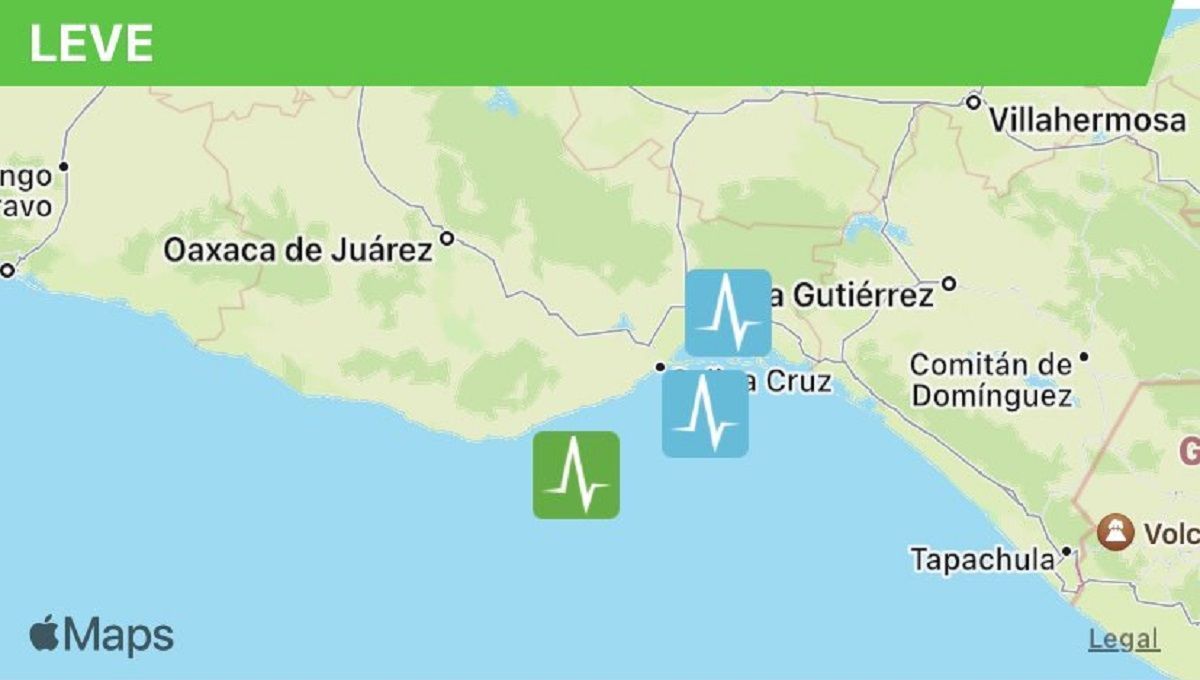
Task: Open the Legal link on map
Action: coord(1124,639)
